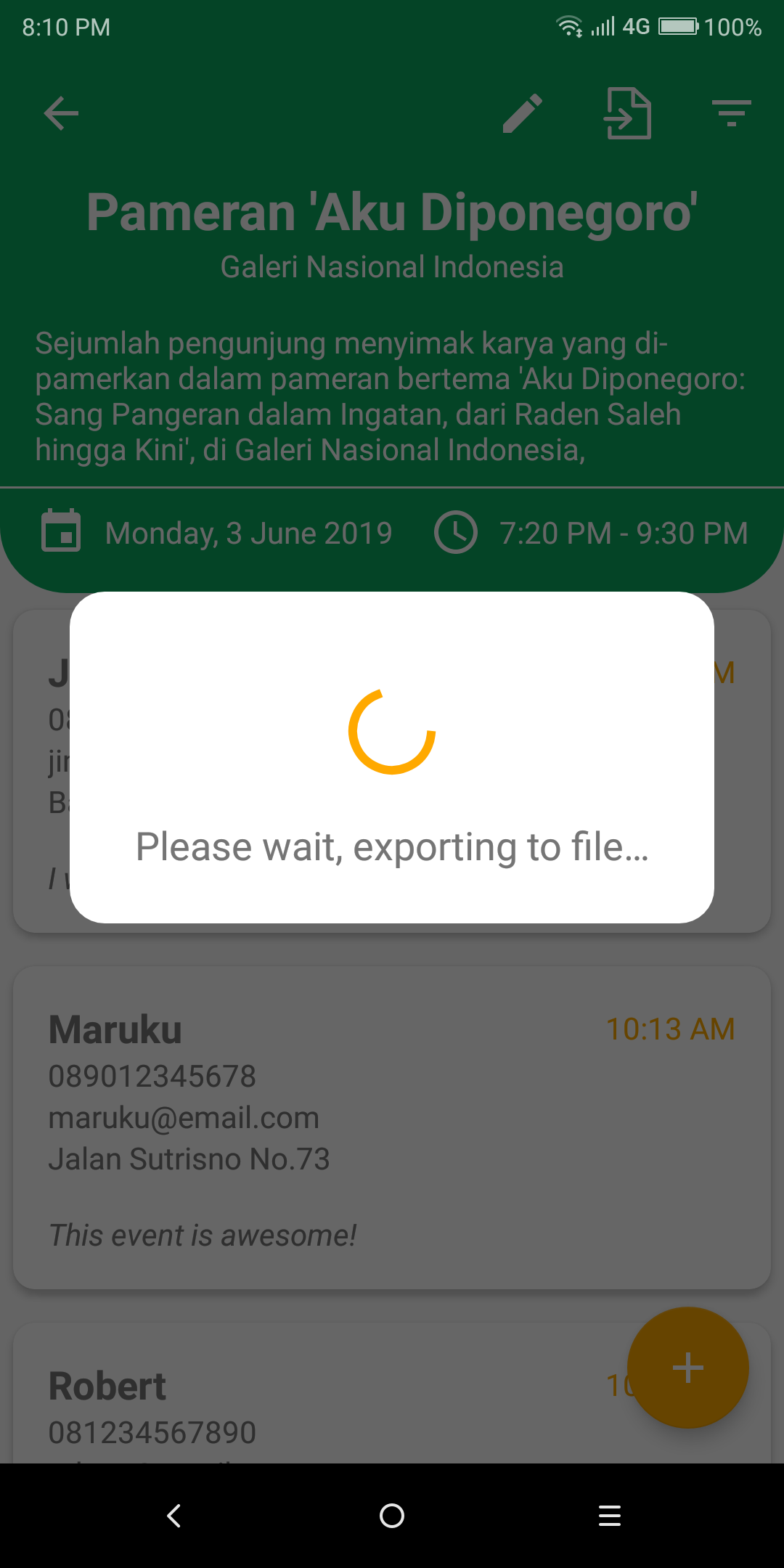The width and height of the screenshot is (784, 1568).
Task: Tap the system home button
Action: click(x=392, y=1516)
